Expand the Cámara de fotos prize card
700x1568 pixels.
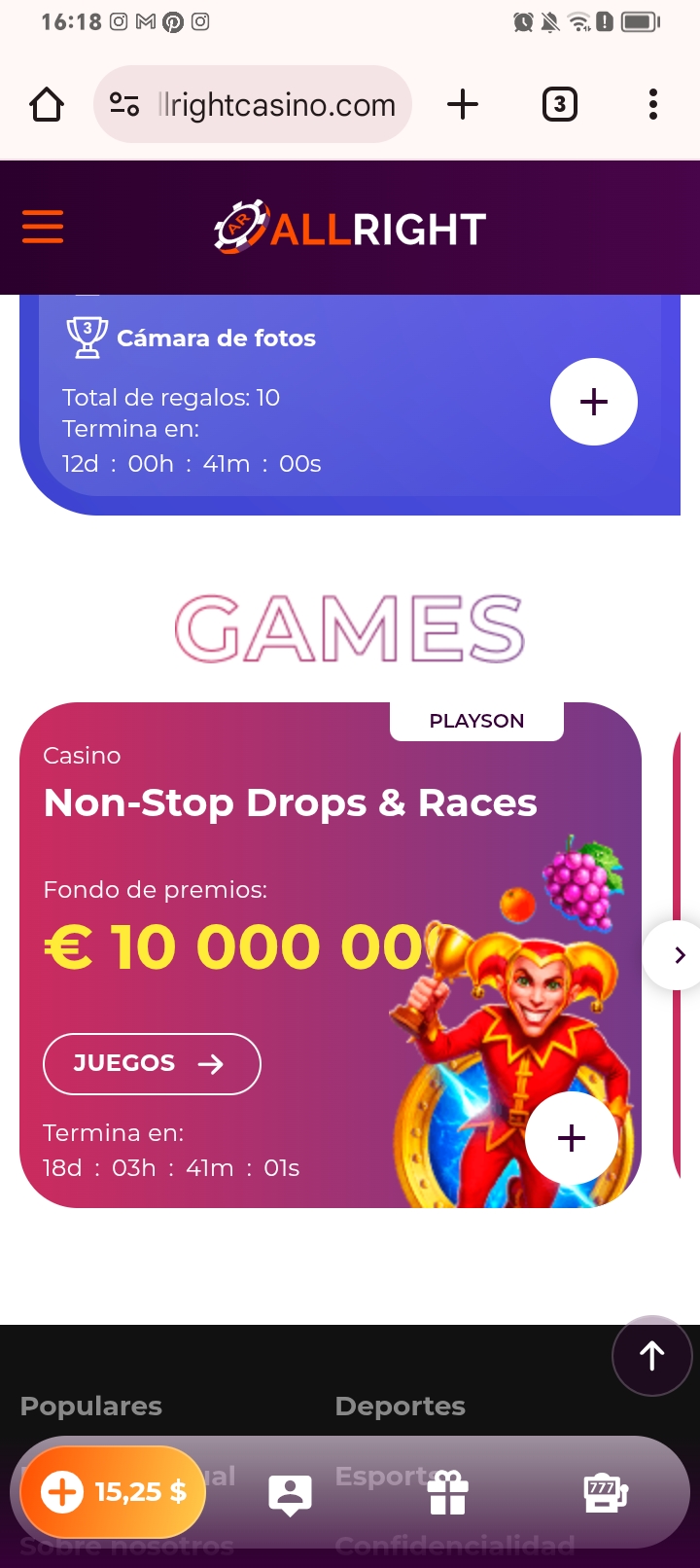coord(593,402)
